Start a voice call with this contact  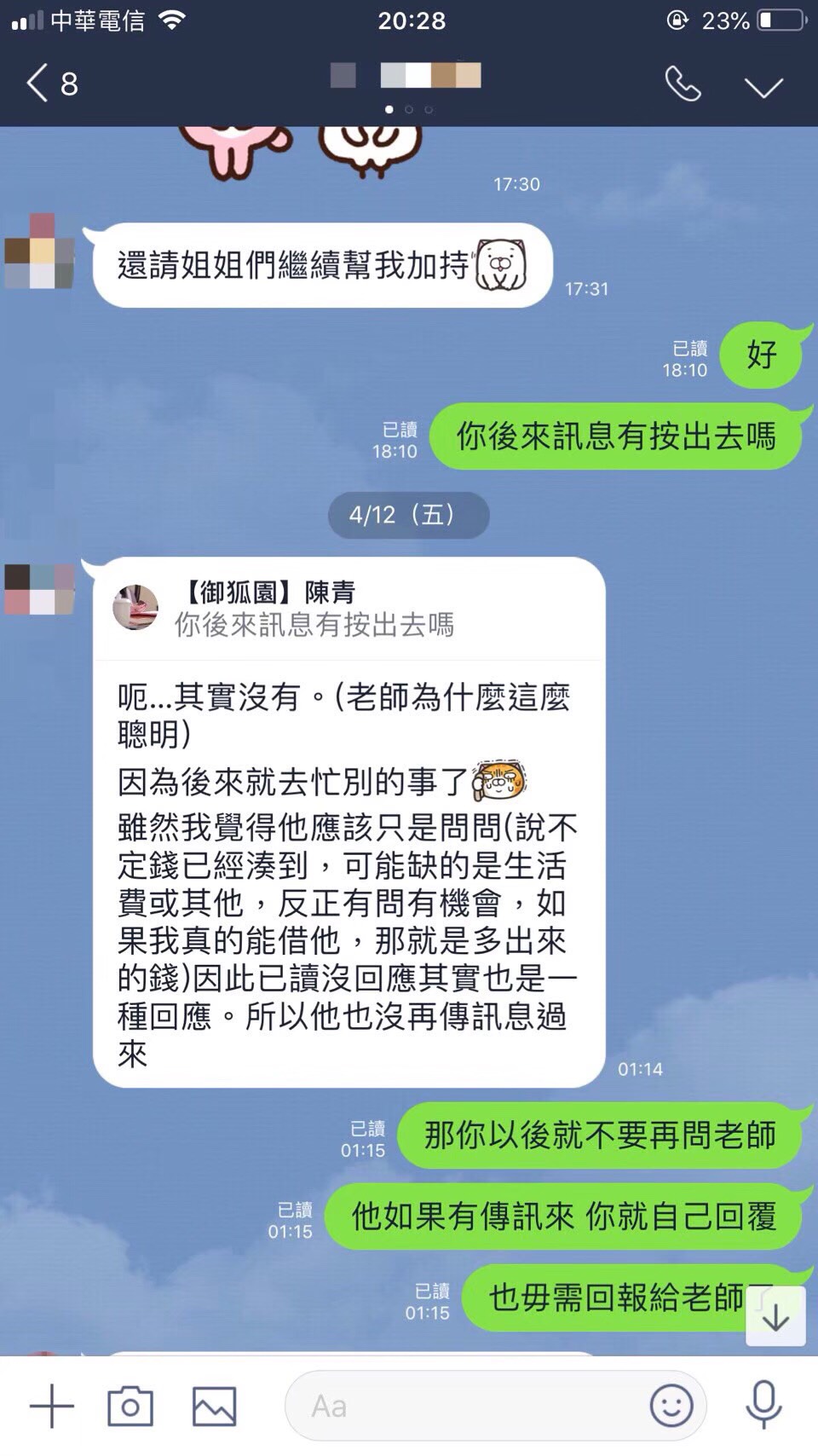pos(683,84)
